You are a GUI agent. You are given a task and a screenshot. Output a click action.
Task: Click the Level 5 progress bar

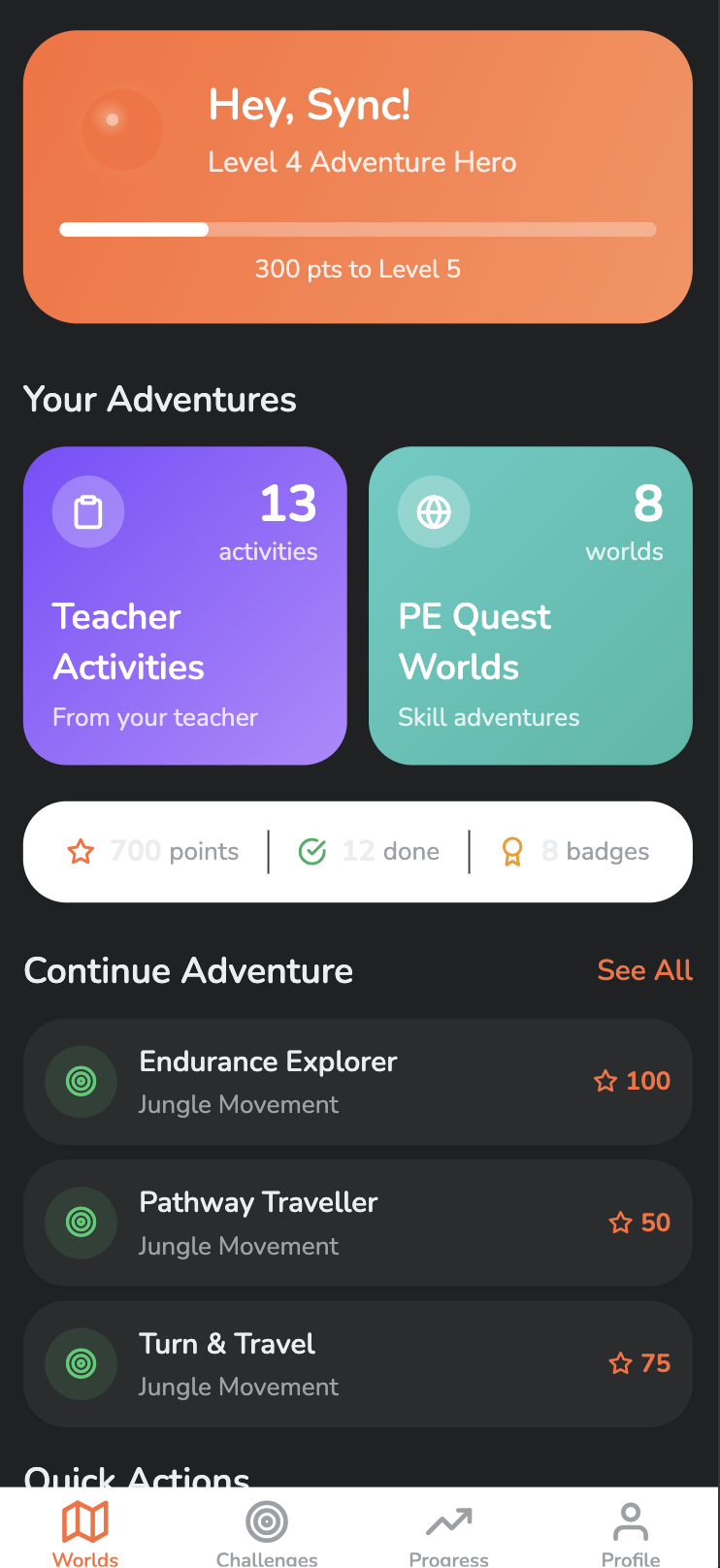pos(358,229)
